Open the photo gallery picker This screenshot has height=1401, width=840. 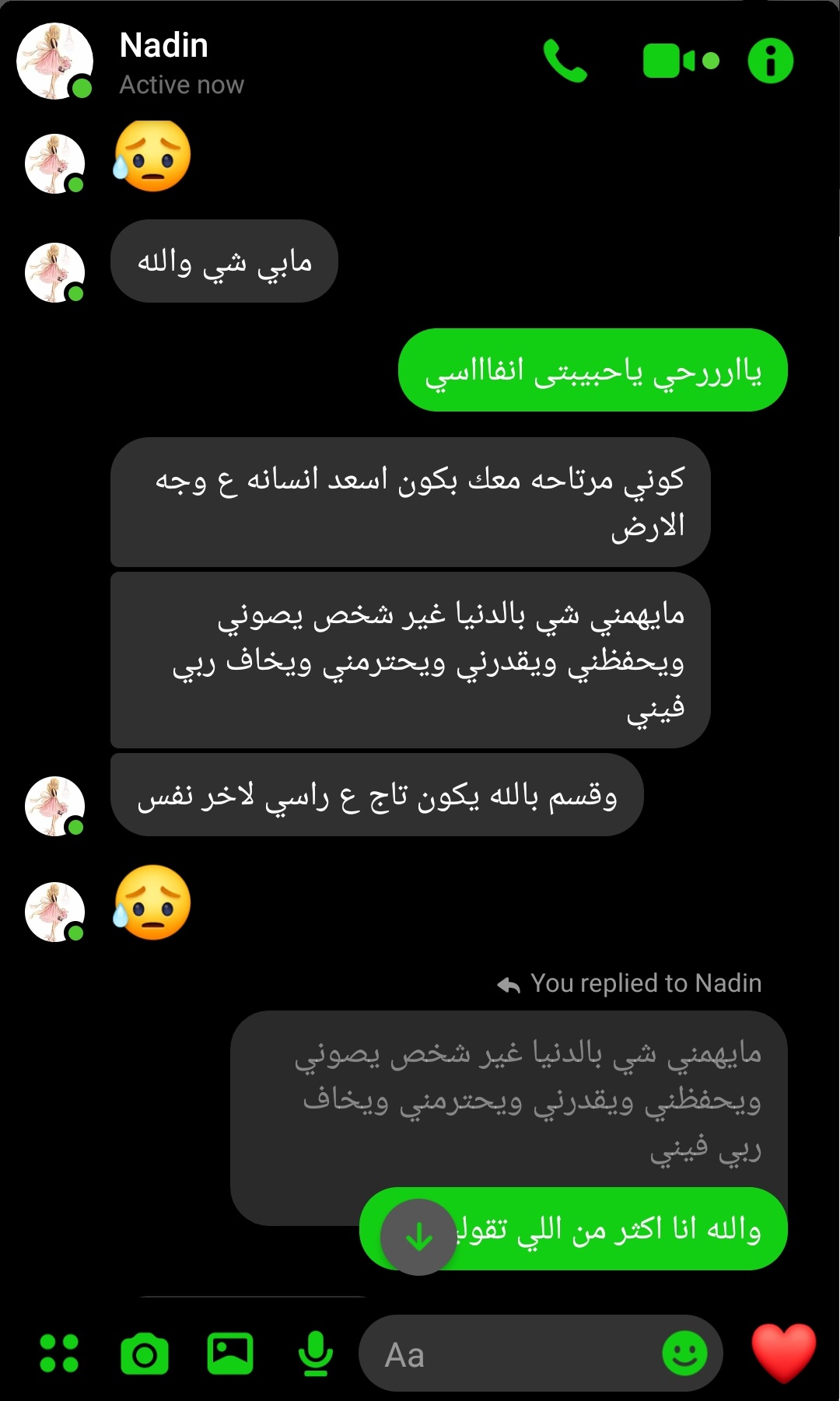(230, 1354)
